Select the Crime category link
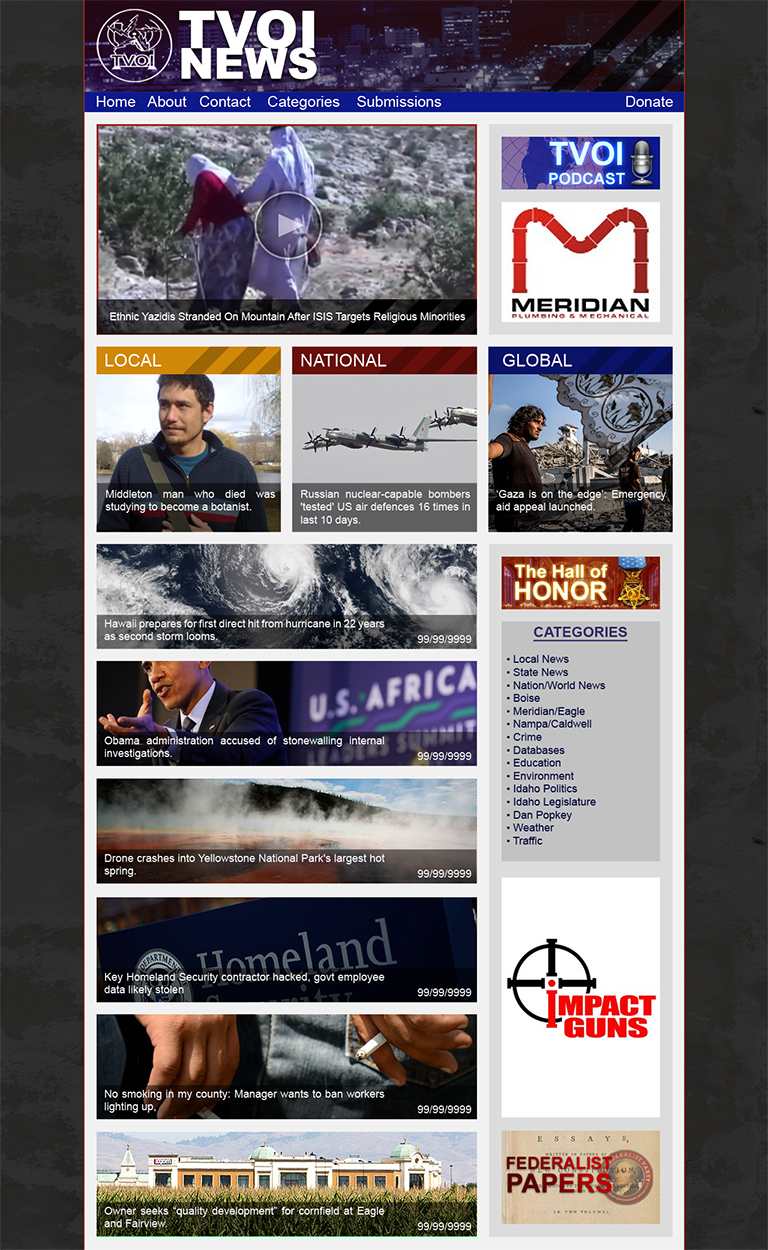Screen dimensions: 768x1250 (x=527, y=737)
